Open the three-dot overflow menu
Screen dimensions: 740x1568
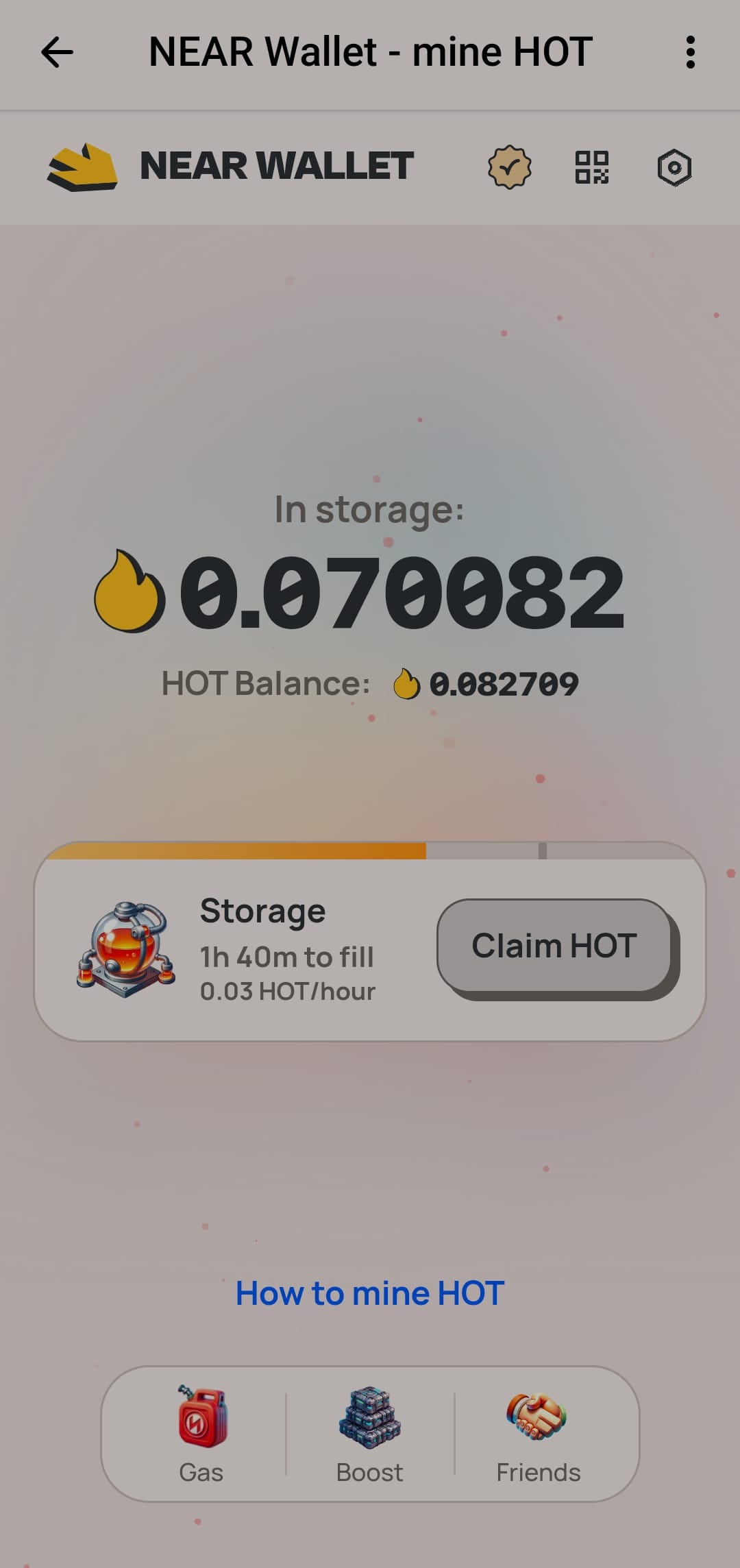pos(690,53)
